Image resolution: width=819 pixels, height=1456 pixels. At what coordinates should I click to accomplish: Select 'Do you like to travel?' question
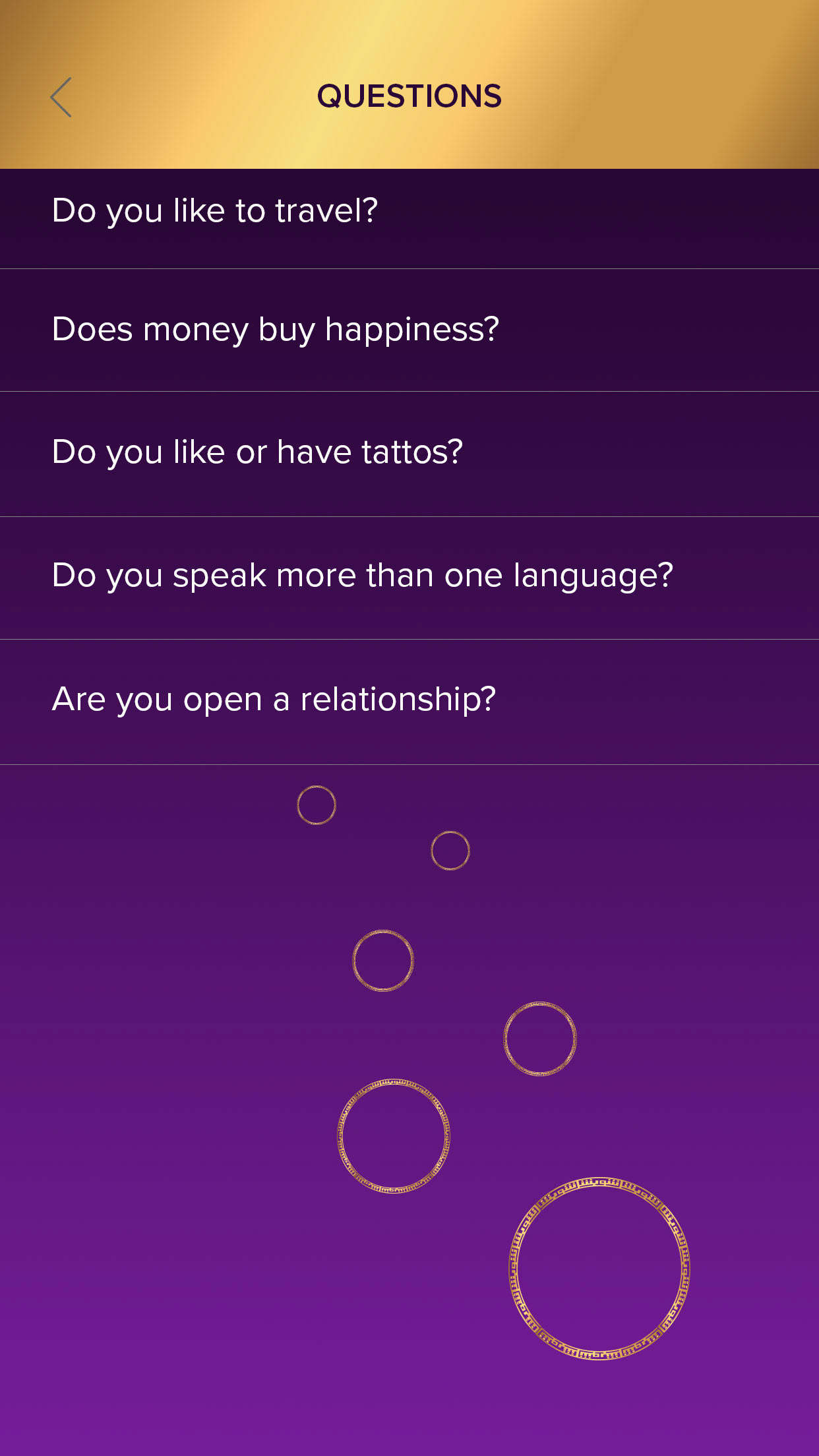pos(215,212)
